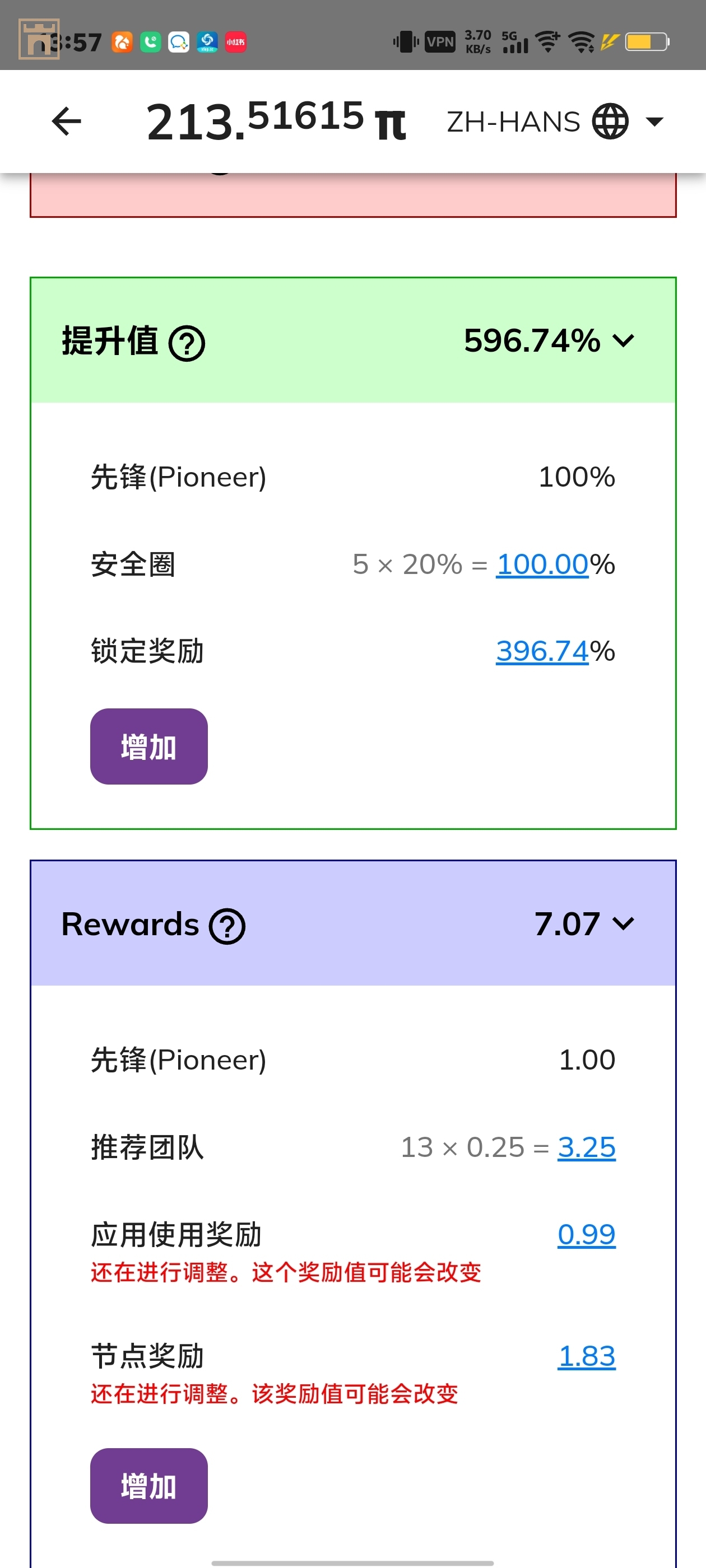Open the 396.74 lockup reward link
This screenshot has height=1568, width=706.
pos(541,651)
